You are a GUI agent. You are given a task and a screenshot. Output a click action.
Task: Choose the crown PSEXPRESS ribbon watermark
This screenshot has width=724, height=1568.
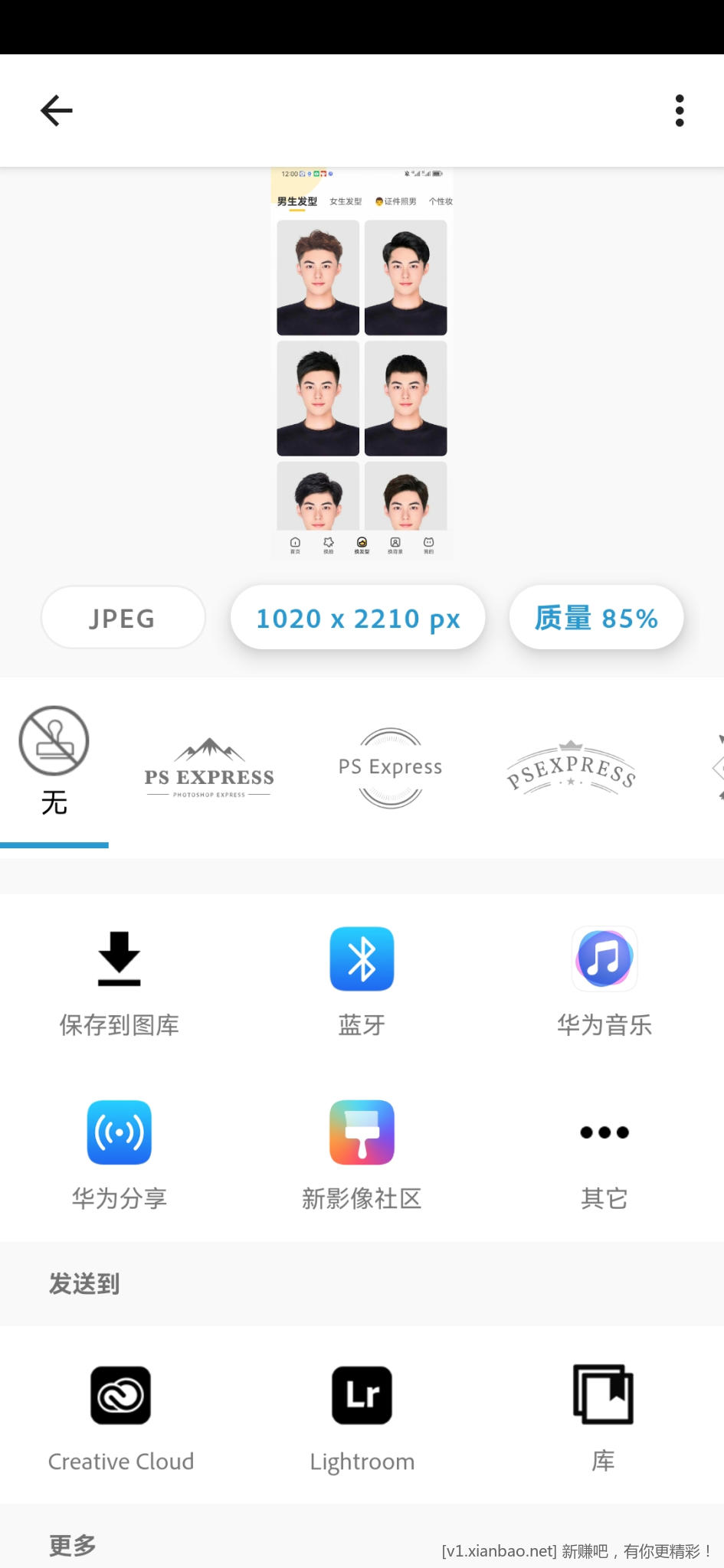[571, 769]
